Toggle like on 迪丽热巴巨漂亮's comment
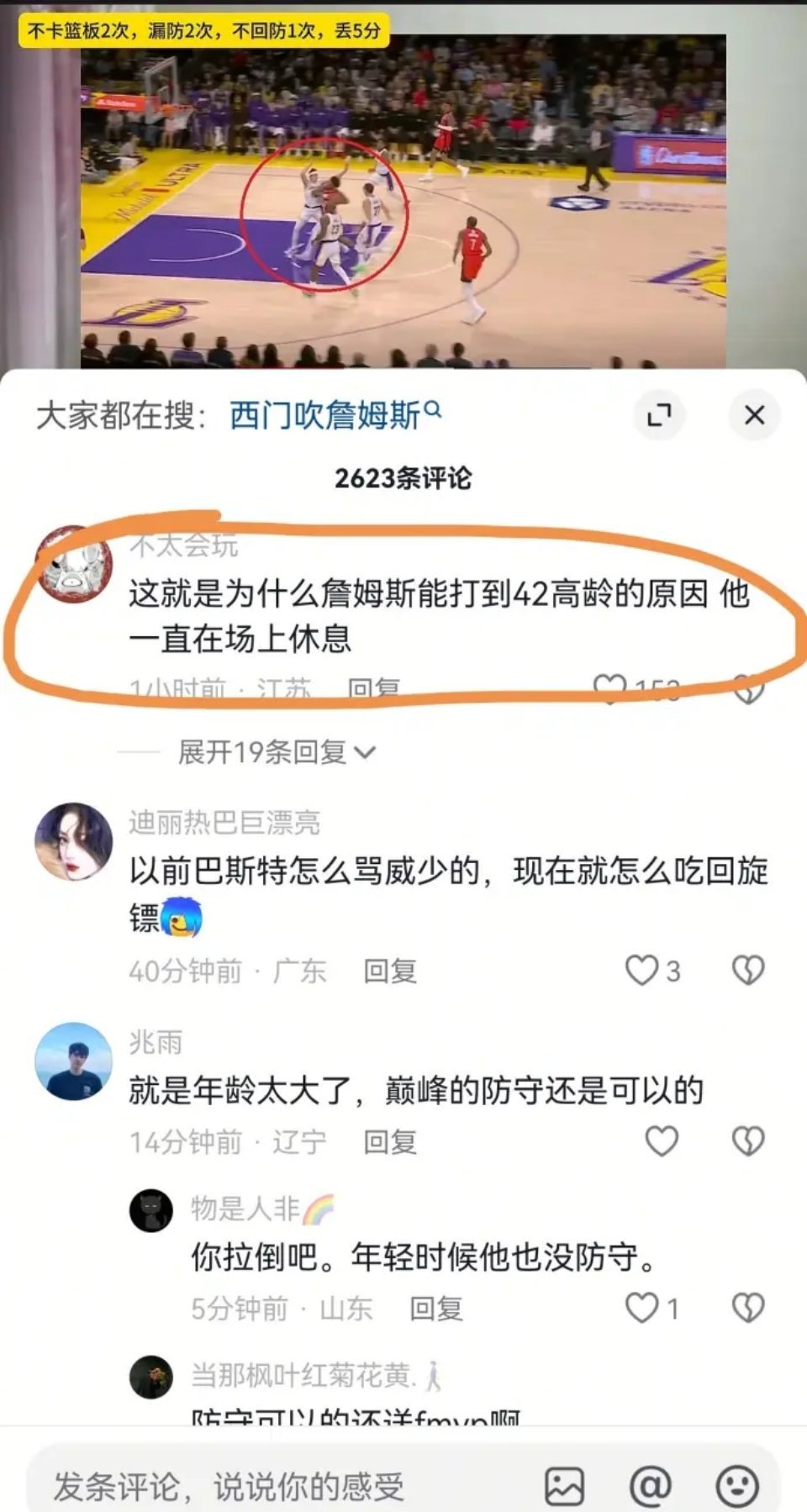807x1512 pixels. tap(641, 970)
